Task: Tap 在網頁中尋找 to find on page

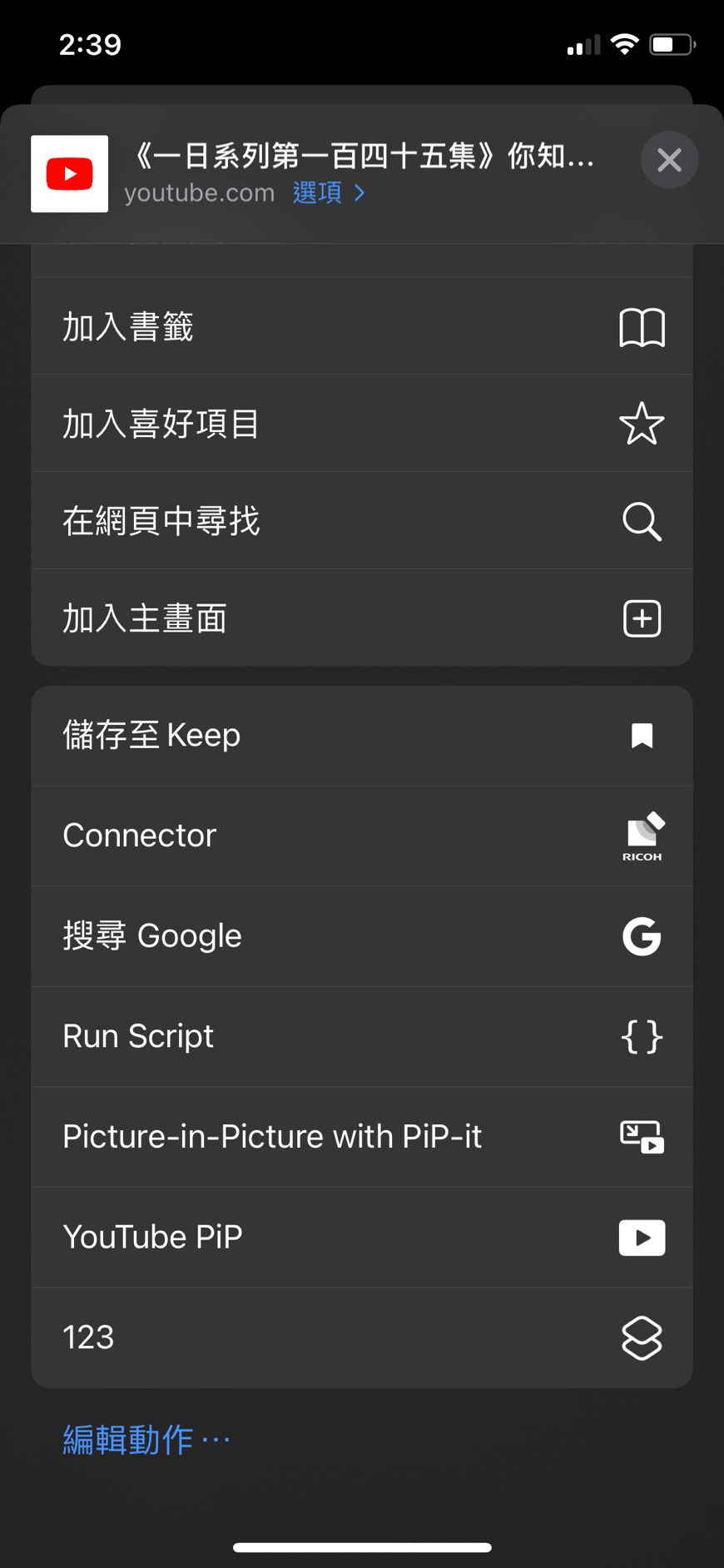Action: [362, 521]
